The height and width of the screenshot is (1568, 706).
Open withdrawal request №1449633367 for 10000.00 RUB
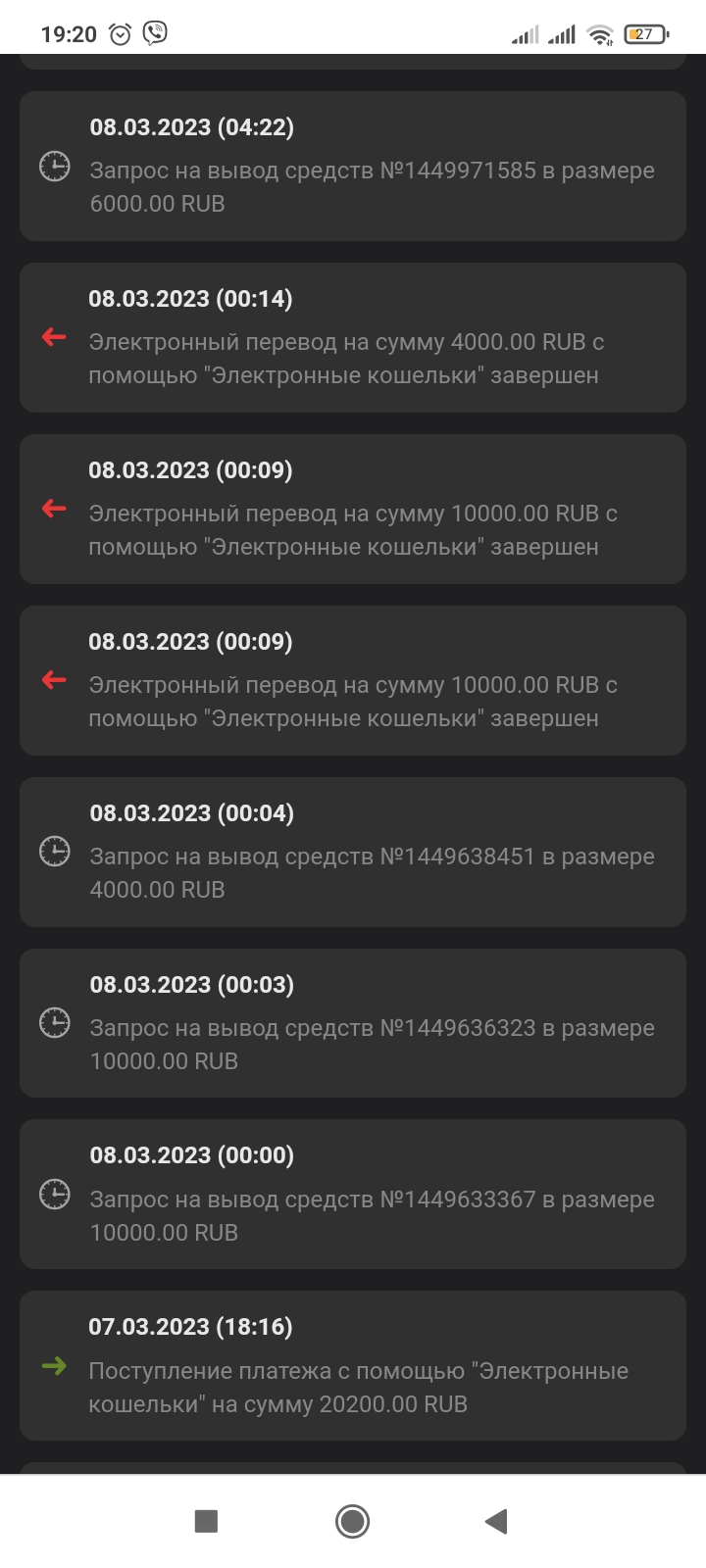click(353, 1195)
